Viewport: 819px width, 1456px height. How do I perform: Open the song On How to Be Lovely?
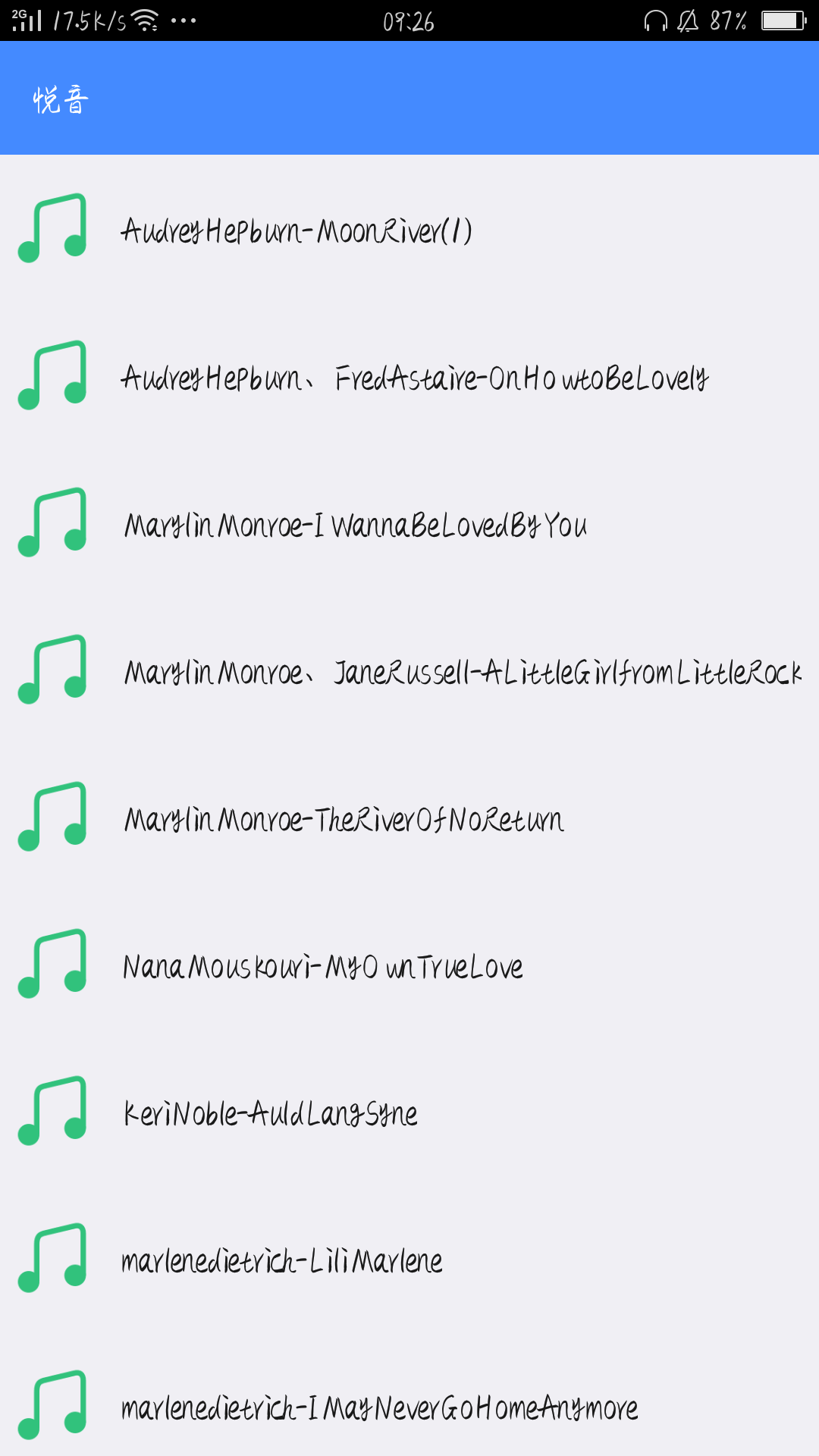pos(409,375)
